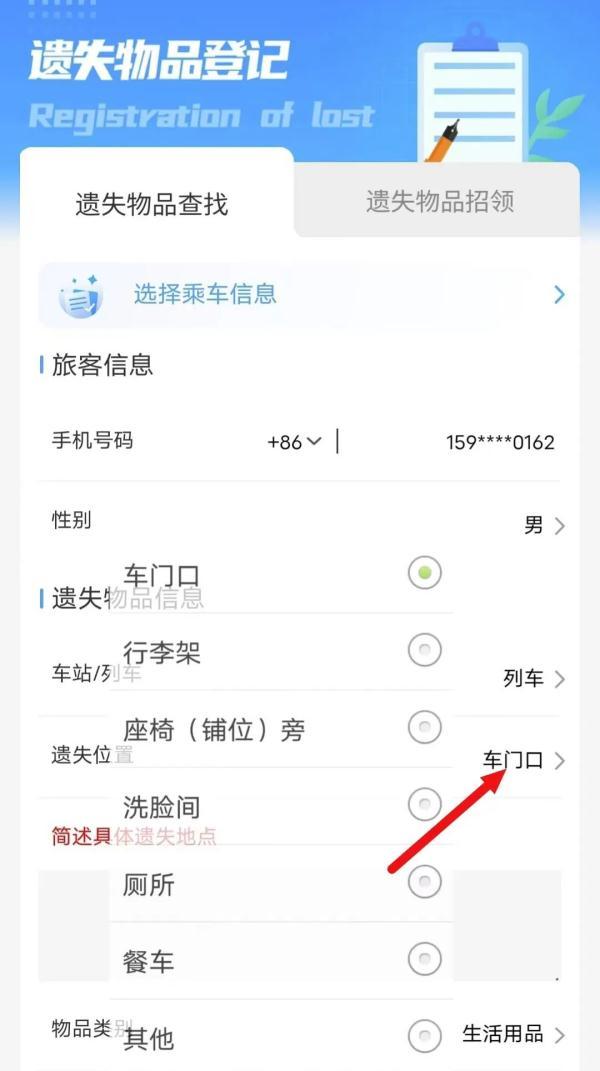Switch to the 遗失物品查找 tab
Screen dimensions: 600x1071
pyautogui.click(x=152, y=204)
